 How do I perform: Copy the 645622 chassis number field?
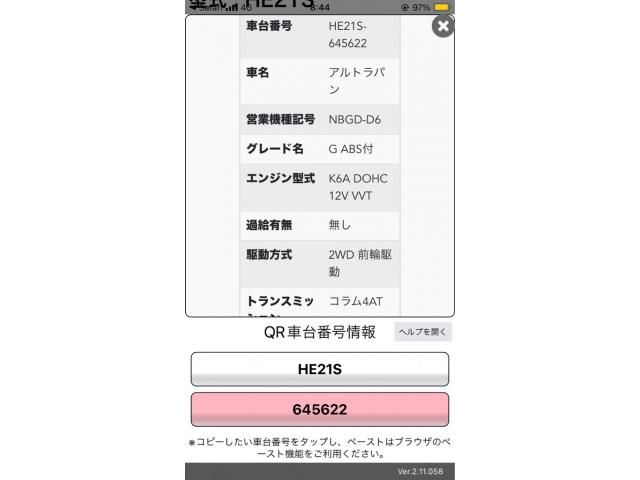(x=320, y=409)
